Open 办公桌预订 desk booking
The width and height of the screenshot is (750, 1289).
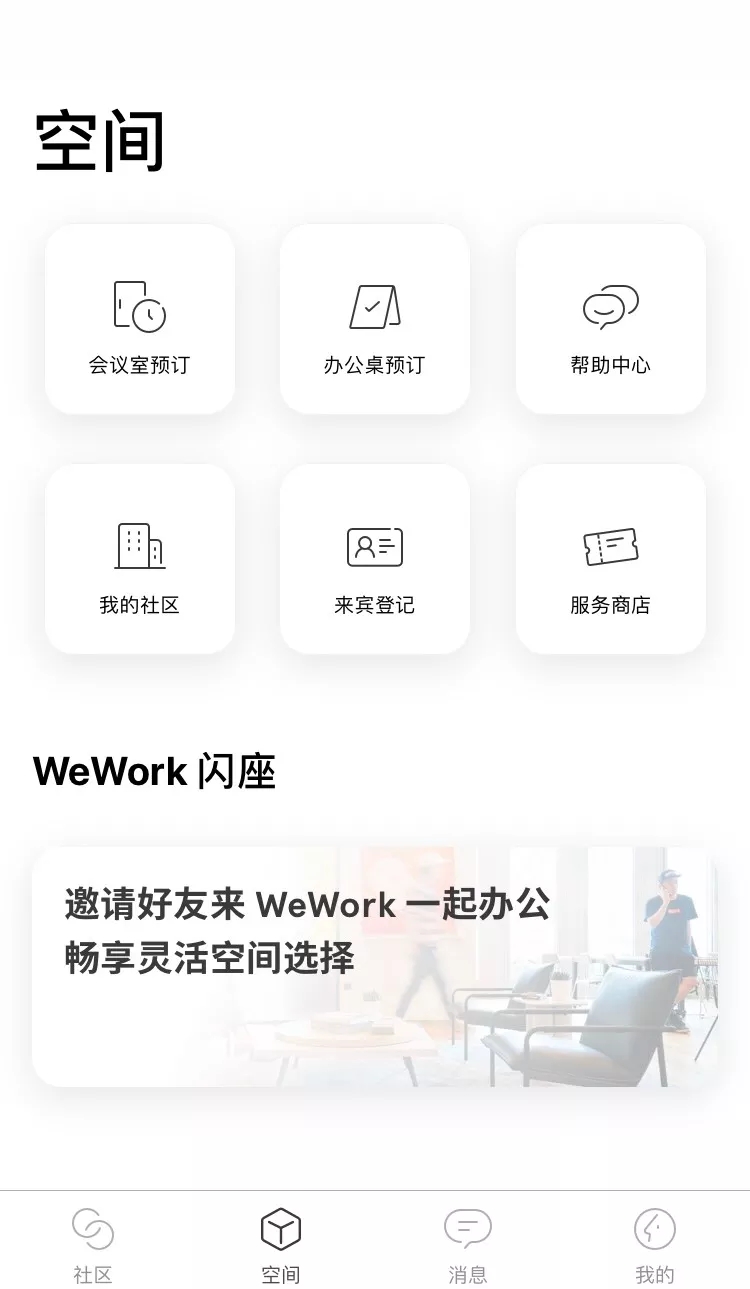tap(375, 319)
